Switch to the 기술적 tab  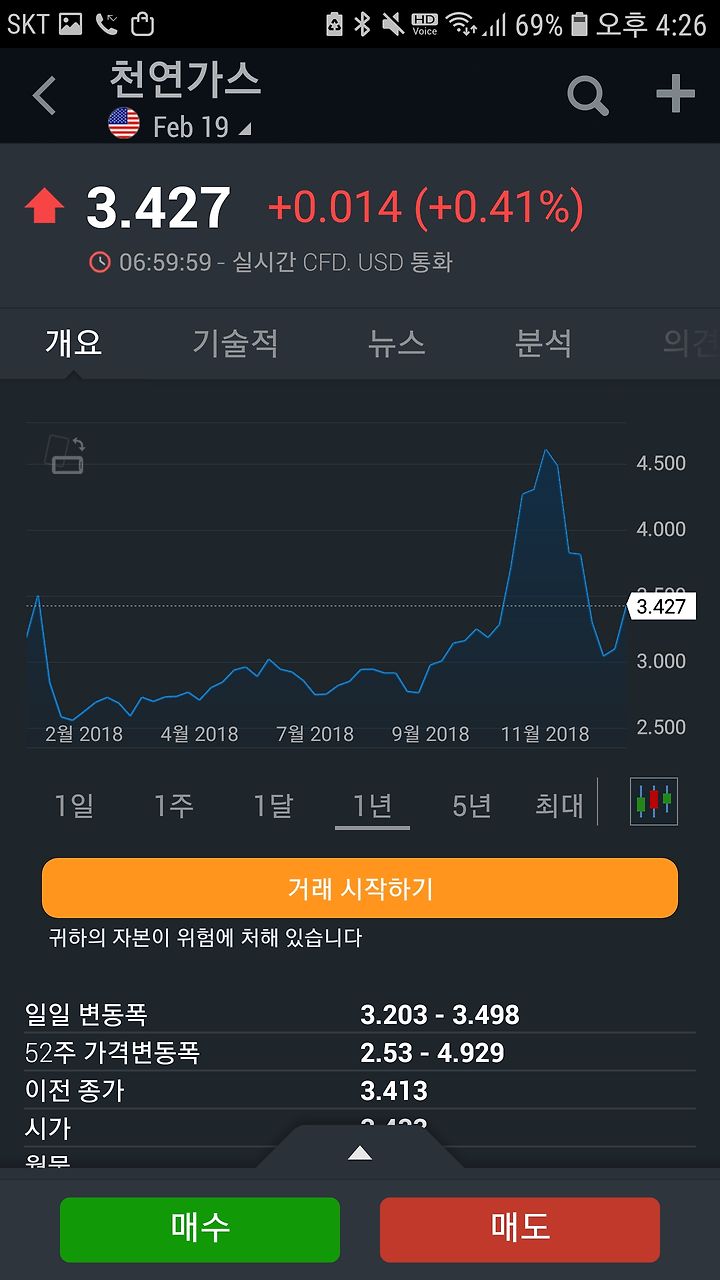point(235,343)
